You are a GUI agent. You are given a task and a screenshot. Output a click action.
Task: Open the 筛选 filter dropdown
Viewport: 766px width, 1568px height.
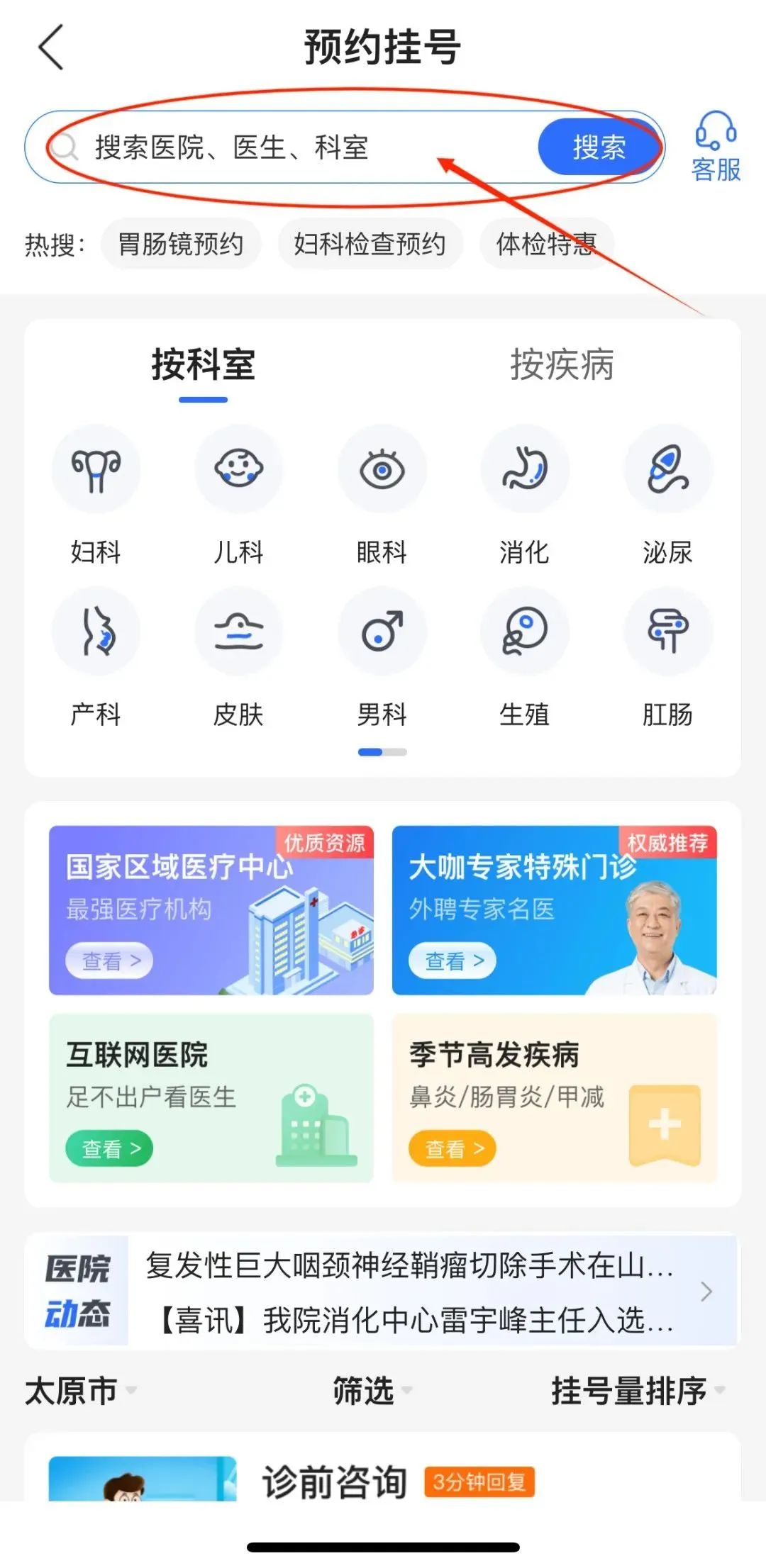pyautogui.click(x=372, y=1391)
